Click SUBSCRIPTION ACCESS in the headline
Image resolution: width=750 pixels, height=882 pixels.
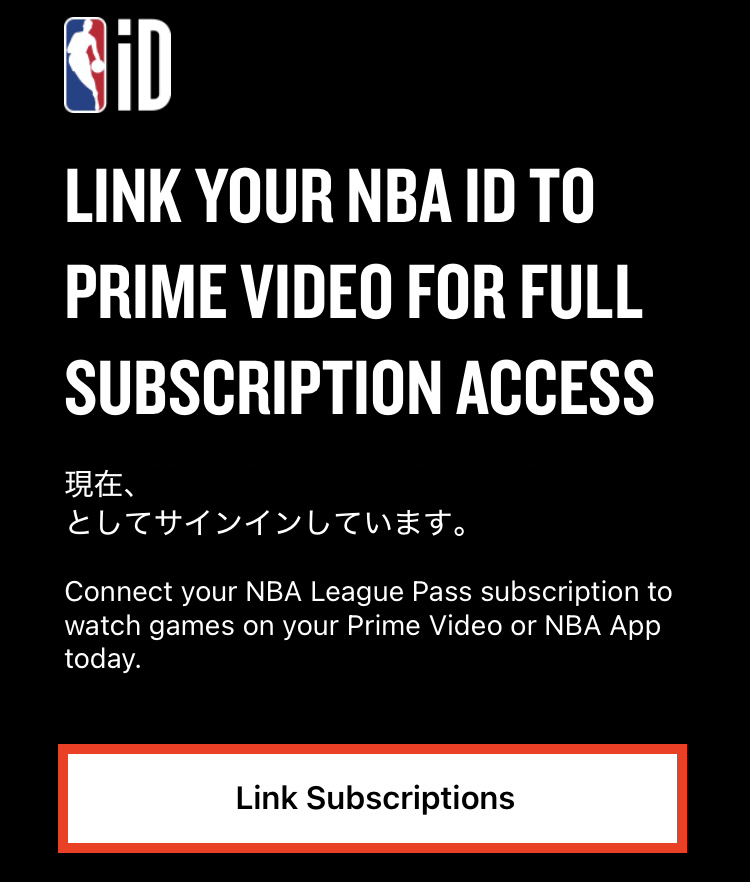click(x=358, y=386)
